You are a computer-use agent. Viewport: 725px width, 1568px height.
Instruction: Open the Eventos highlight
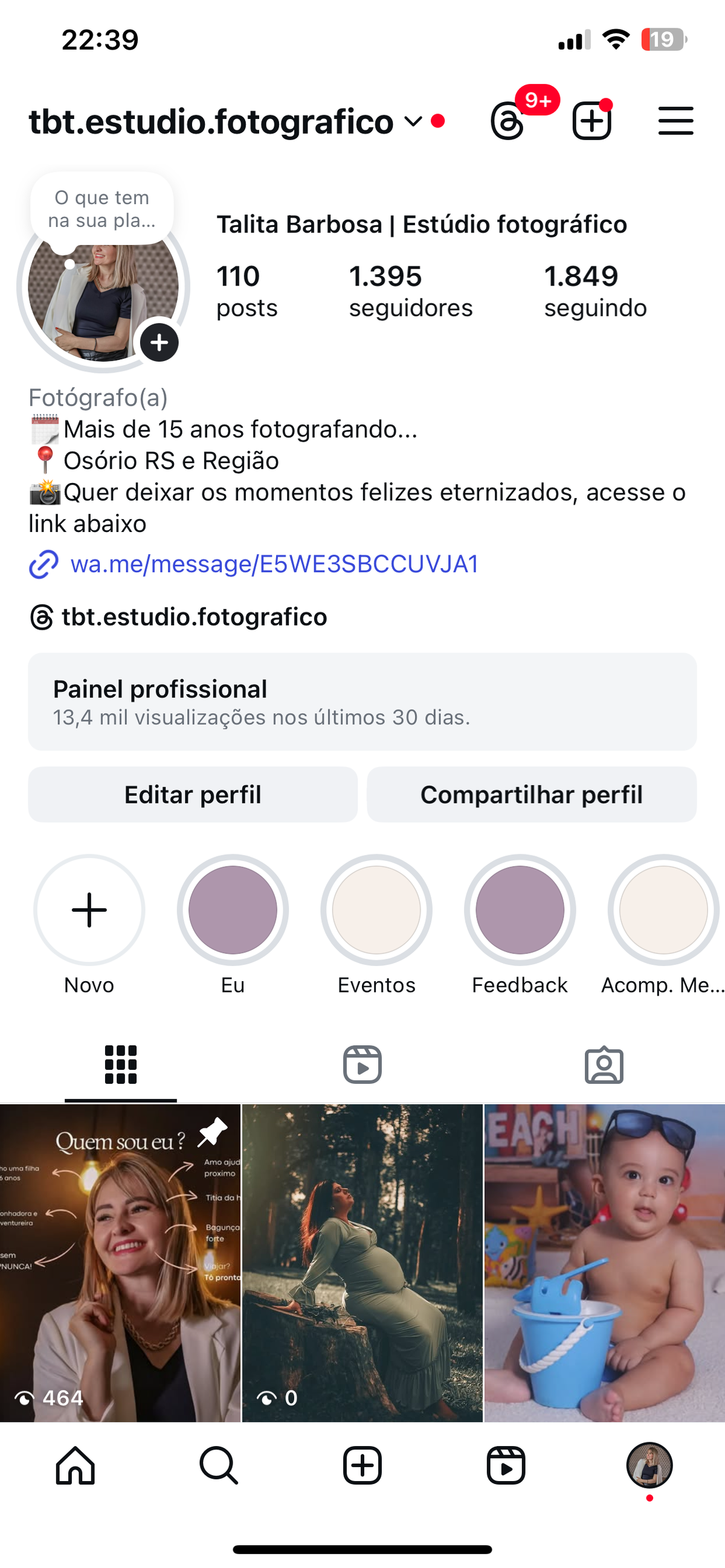coord(376,910)
